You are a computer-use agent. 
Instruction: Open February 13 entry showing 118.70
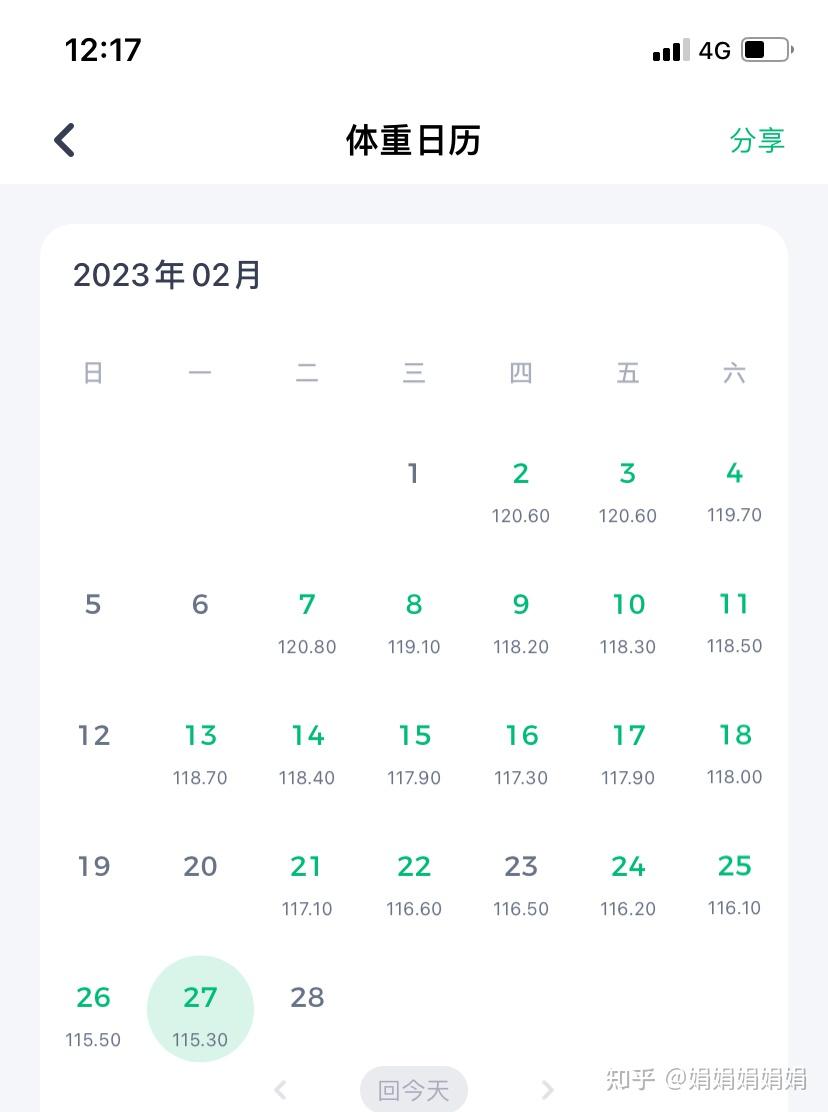point(200,752)
